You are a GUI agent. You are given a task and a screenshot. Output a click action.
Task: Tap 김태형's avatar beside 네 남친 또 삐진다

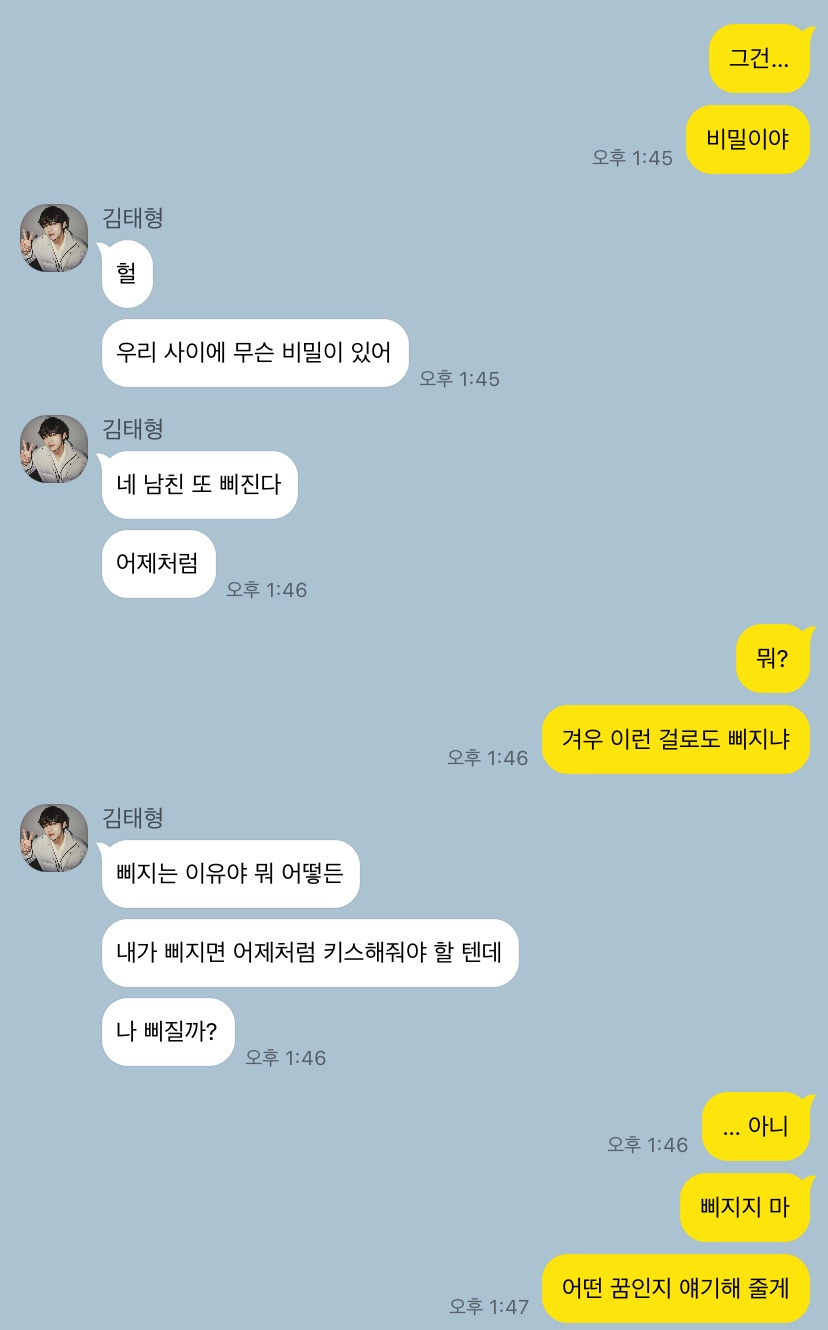coord(54,449)
